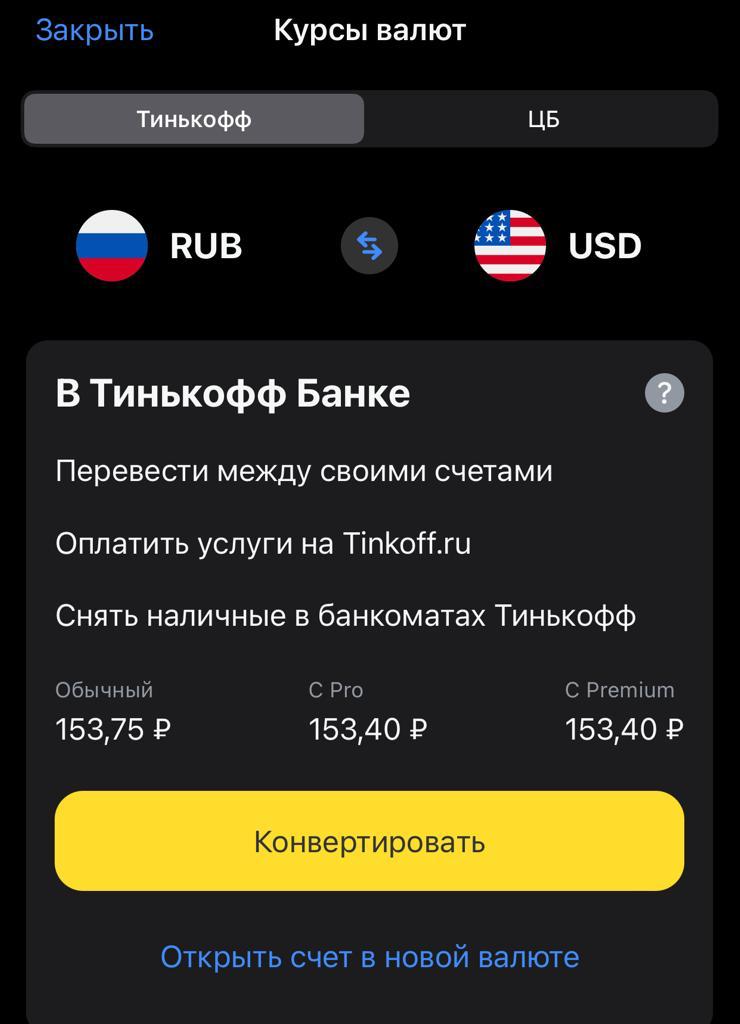
Task: Tap the Конвертировать button
Action: (369, 841)
